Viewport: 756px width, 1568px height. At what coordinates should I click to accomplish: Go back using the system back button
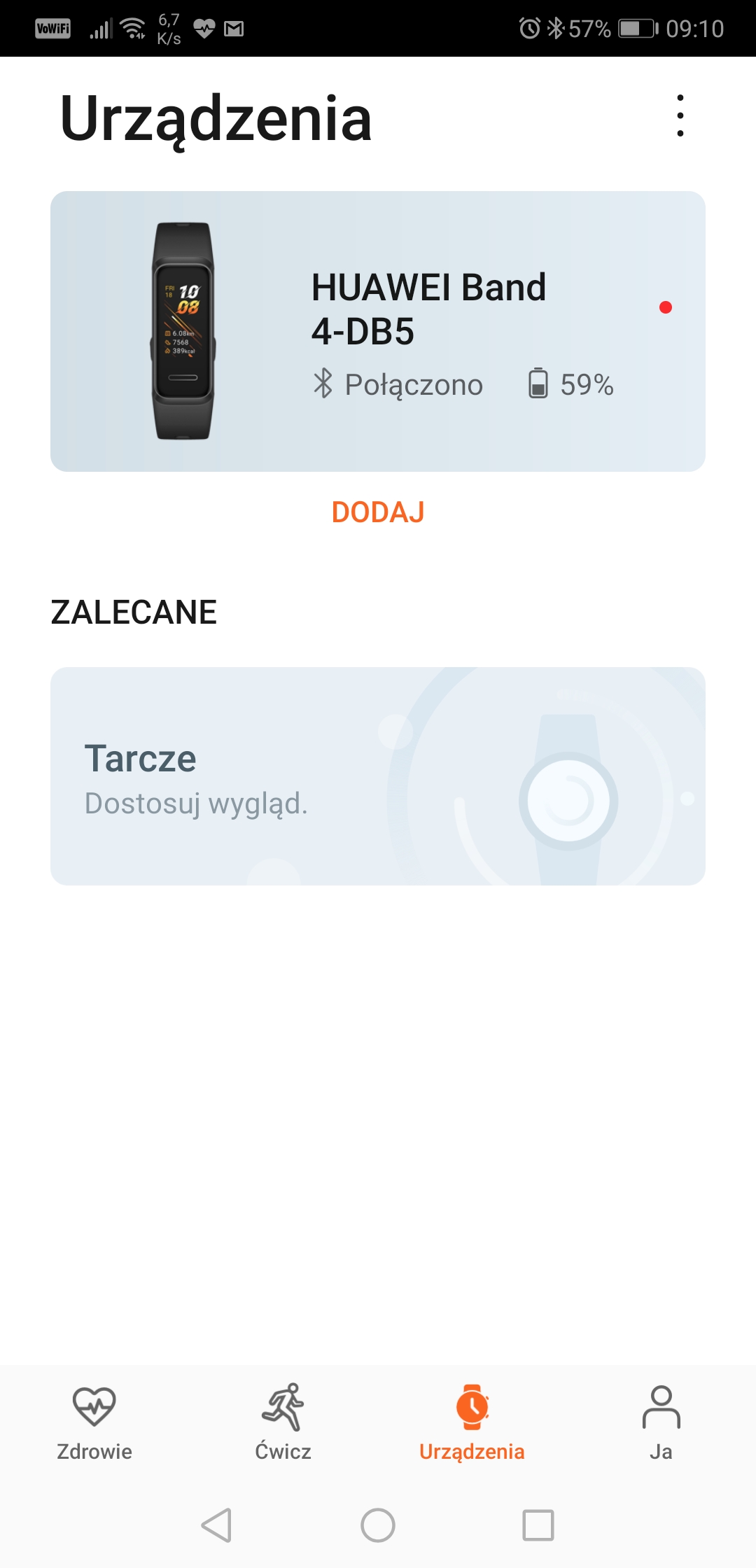click(x=217, y=1525)
